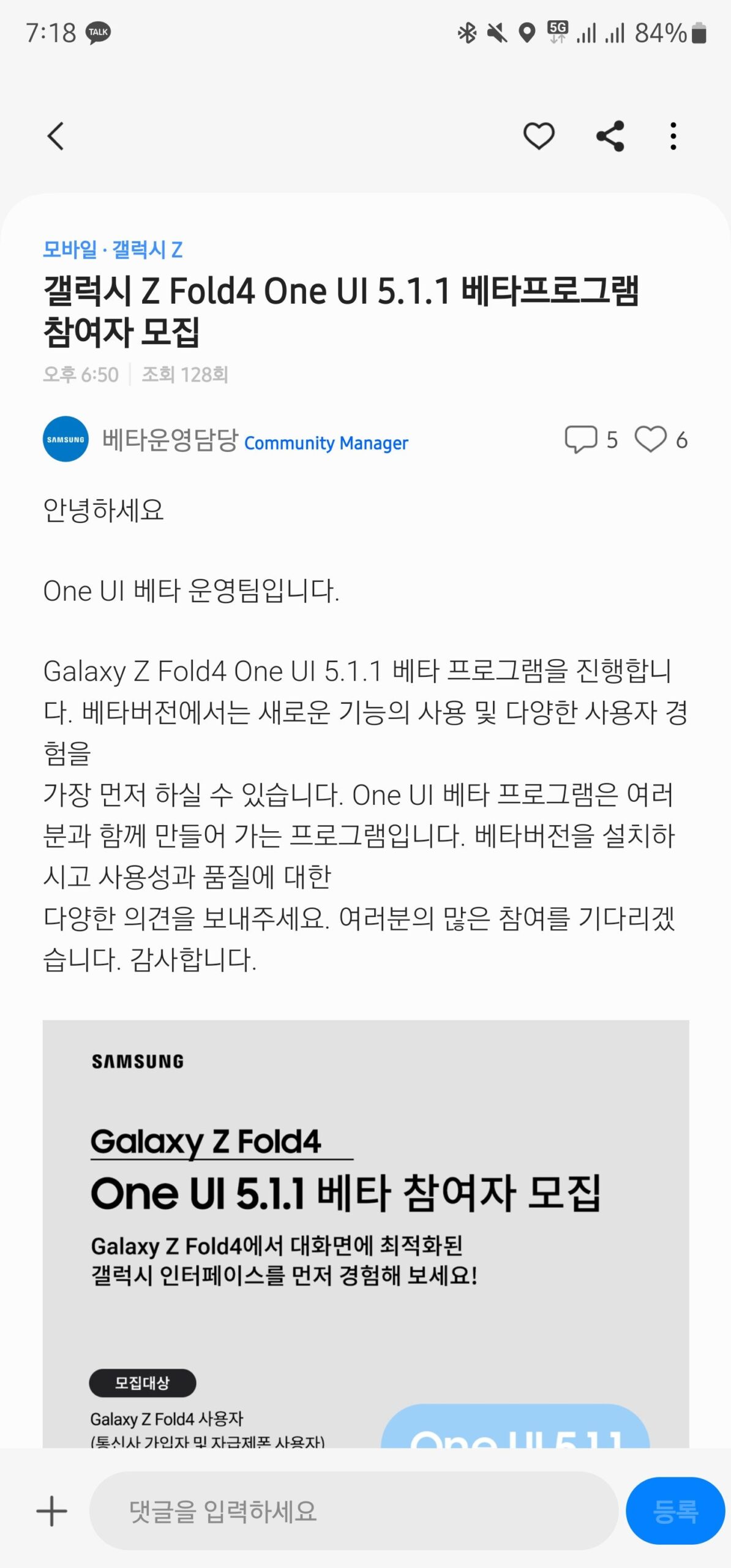Focus the 댓글을 입력하세요 comment field

click(x=353, y=1511)
